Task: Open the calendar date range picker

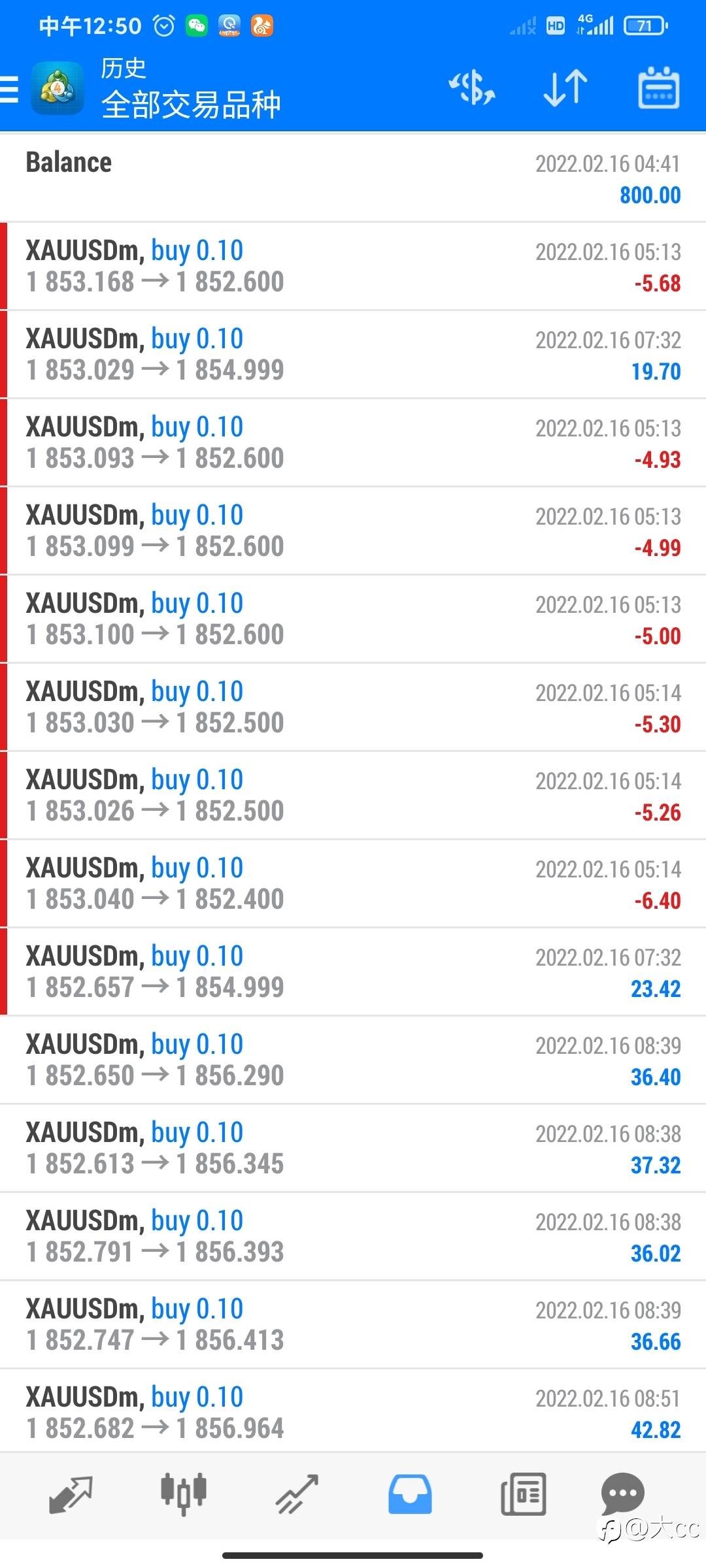Action: coord(659,88)
